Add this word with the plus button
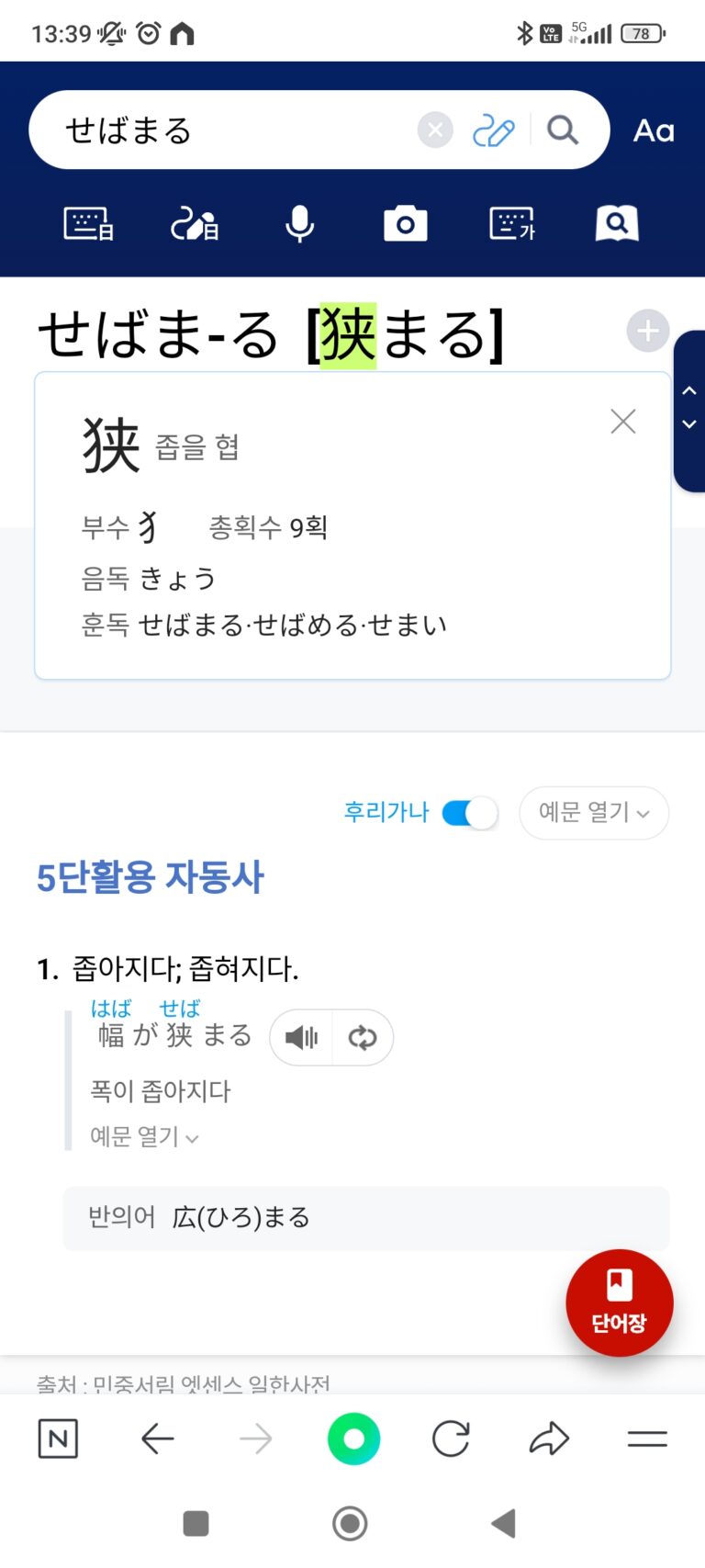This screenshot has height=1568, width=705. (x=647, y=331)
